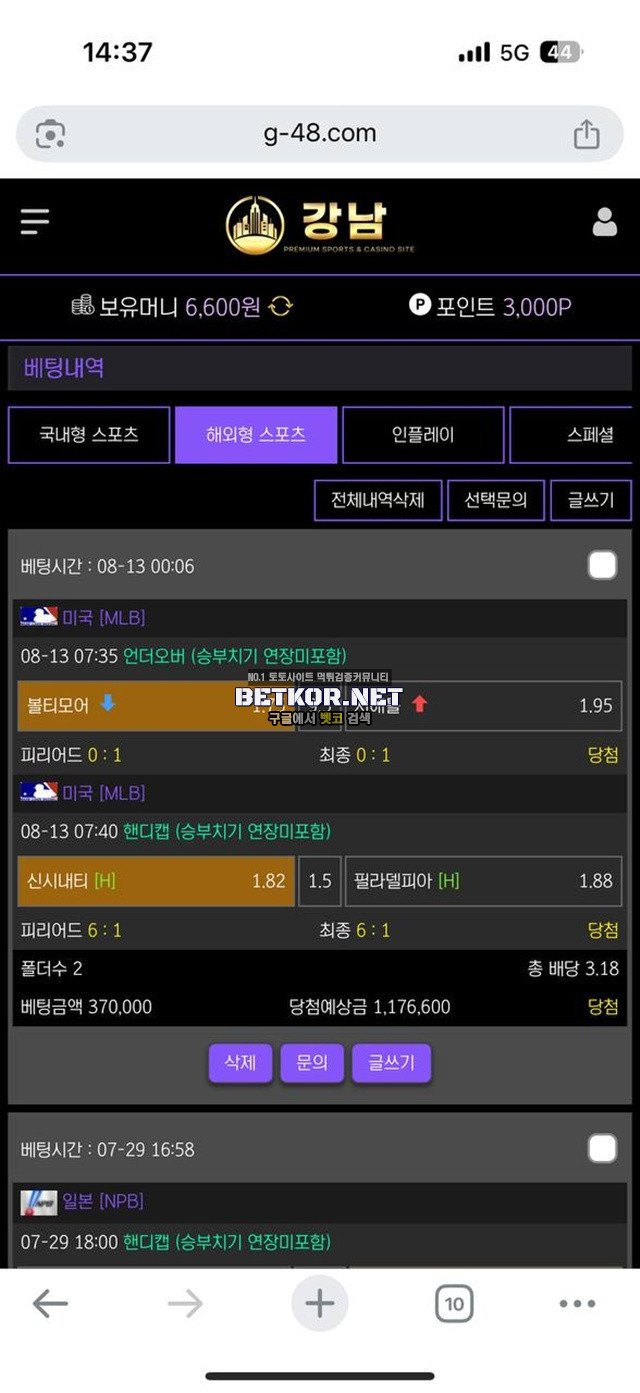The height and width of the screenshot is (1393, 640).
Task: Switch to the 국내형 스포츠 tab
Action: 89,435
